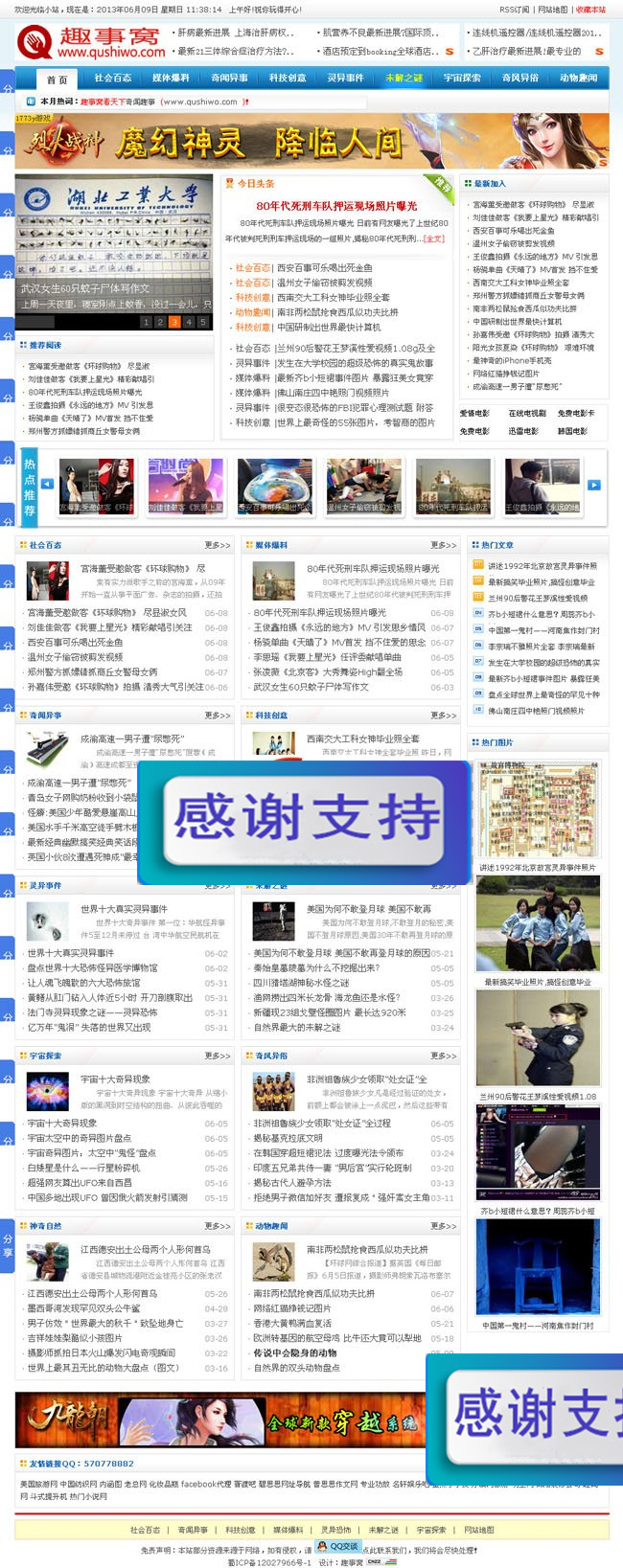This screenshot has width=623, height=1568.
Task: Go to the 奇闻异事 section
Action: [x=229, y=79]
